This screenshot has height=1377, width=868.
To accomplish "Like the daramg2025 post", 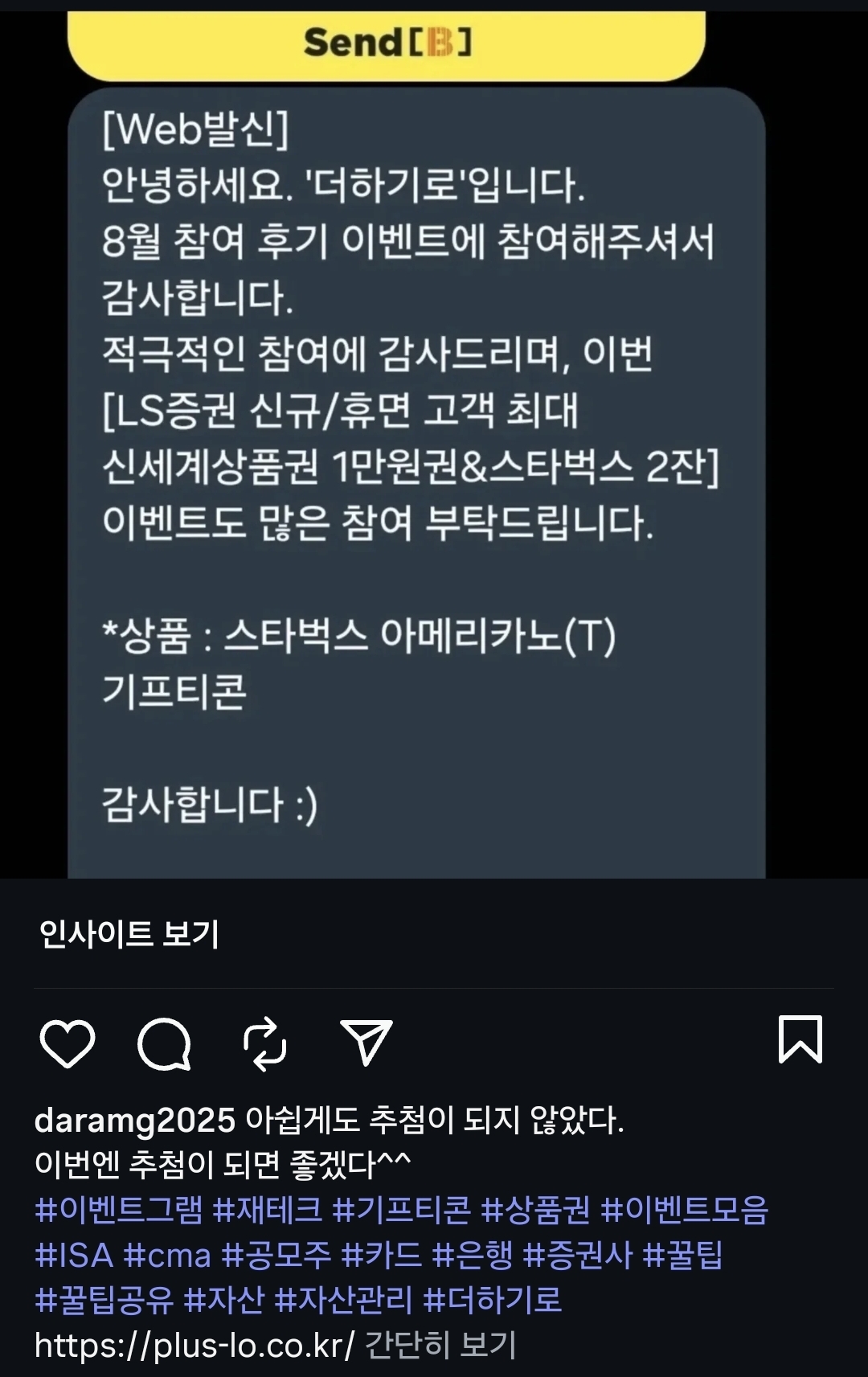I will pos(68,1043).
